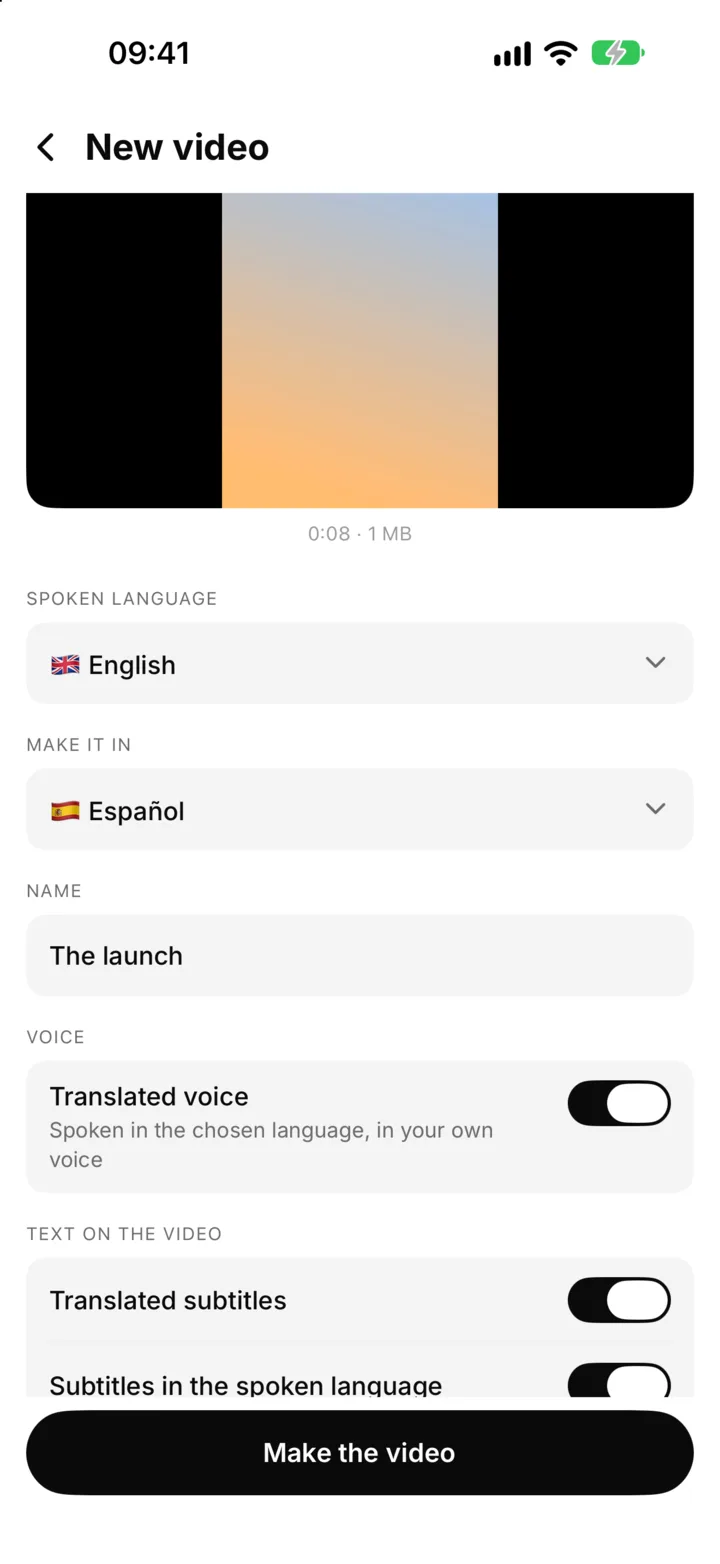Viewport: 720px width, 1564px height.
Task: Go back from New video
Action: click(x=45, y=148)
